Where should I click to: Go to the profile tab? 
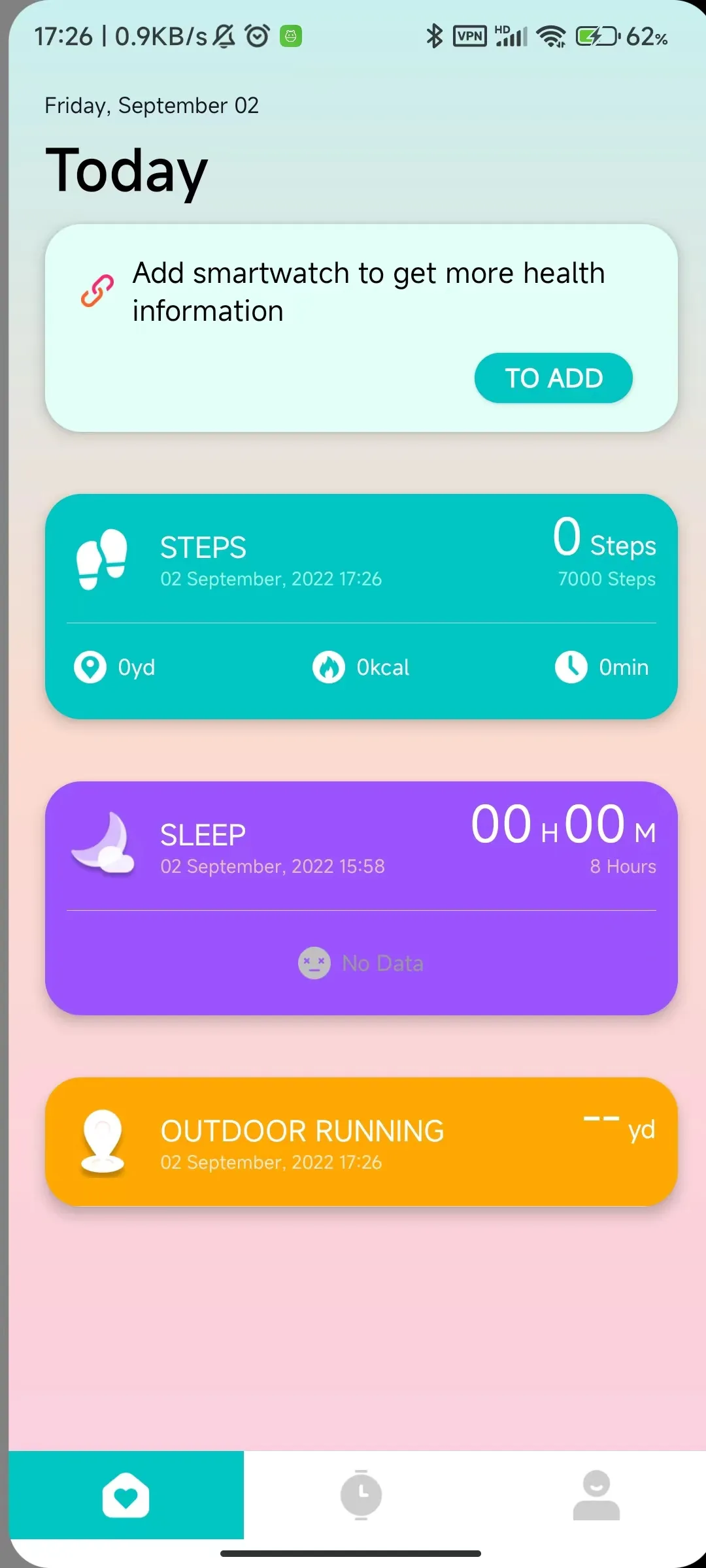[596, 1494]
